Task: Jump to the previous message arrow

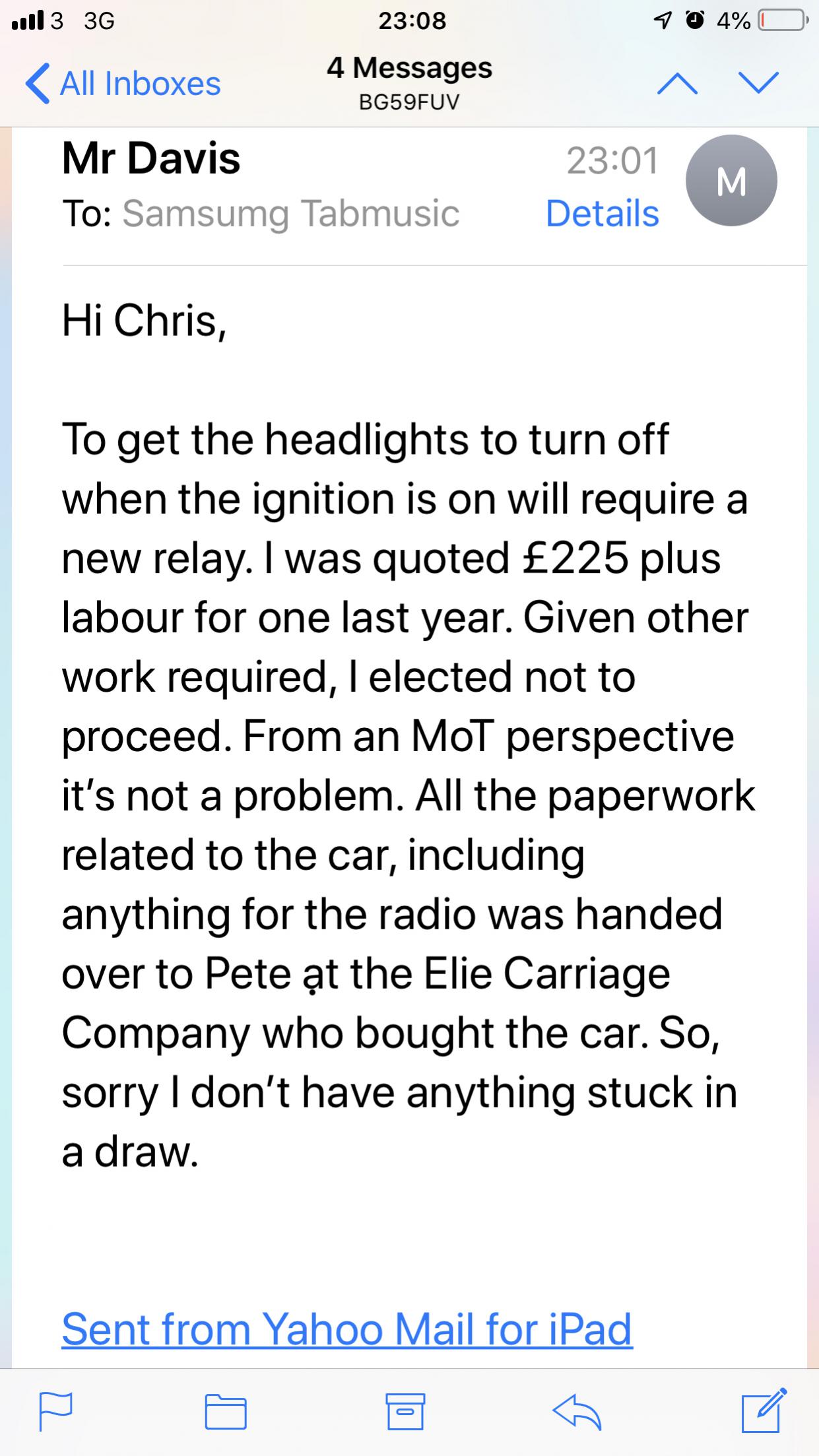Action: pos(677,84)
